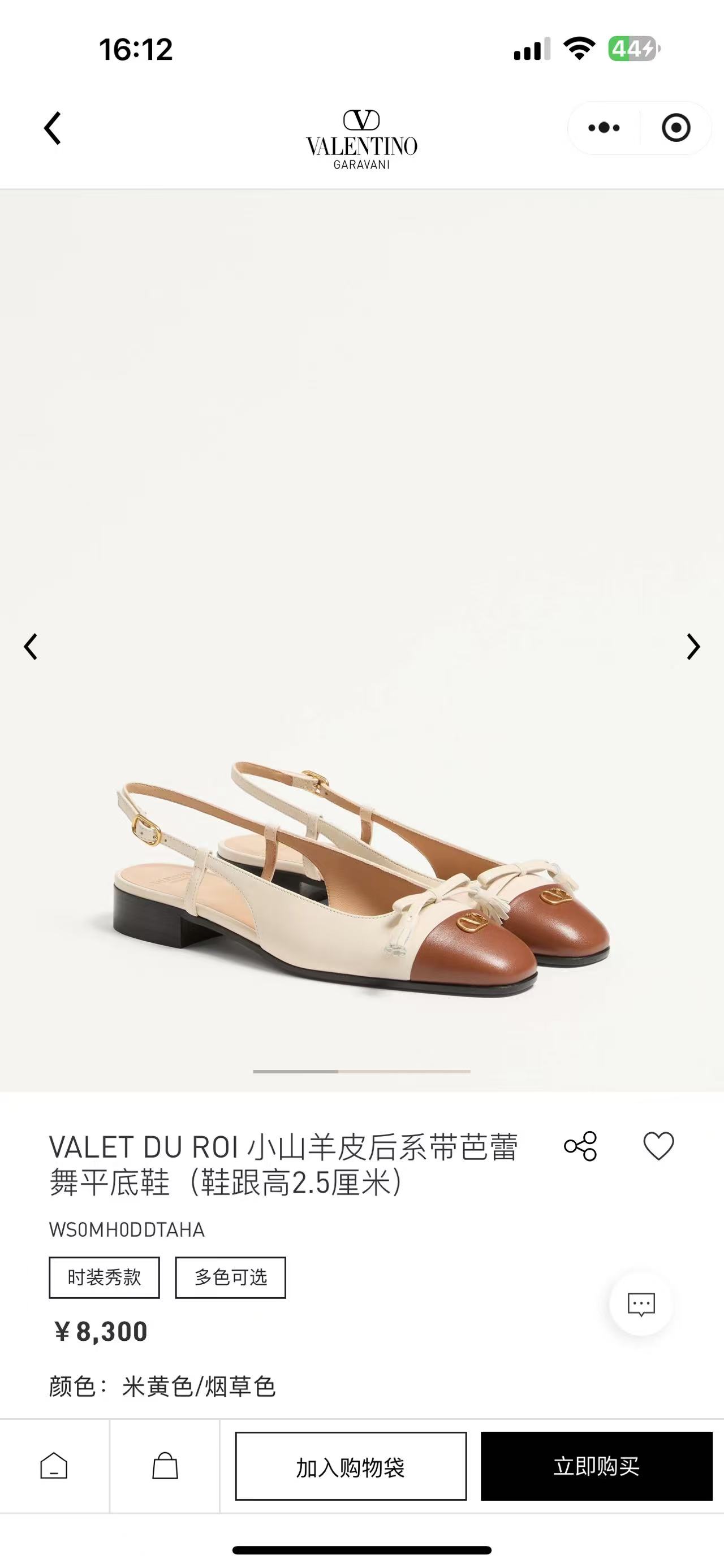The image size is (724, 1568).
Task: Tap 加入购物袋 to add to bag
Action: tap(351, 1466)
